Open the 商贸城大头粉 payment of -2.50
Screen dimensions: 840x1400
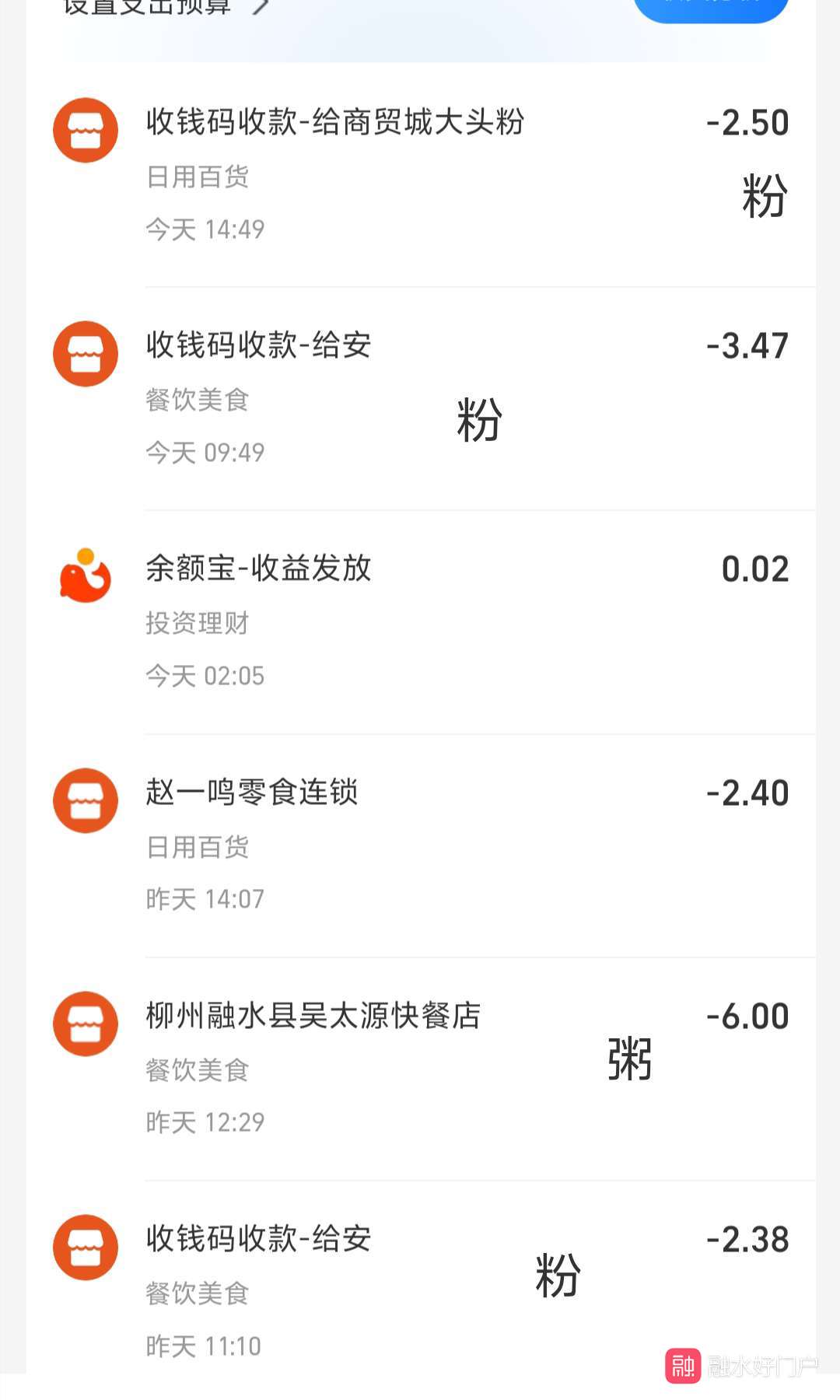334,123
